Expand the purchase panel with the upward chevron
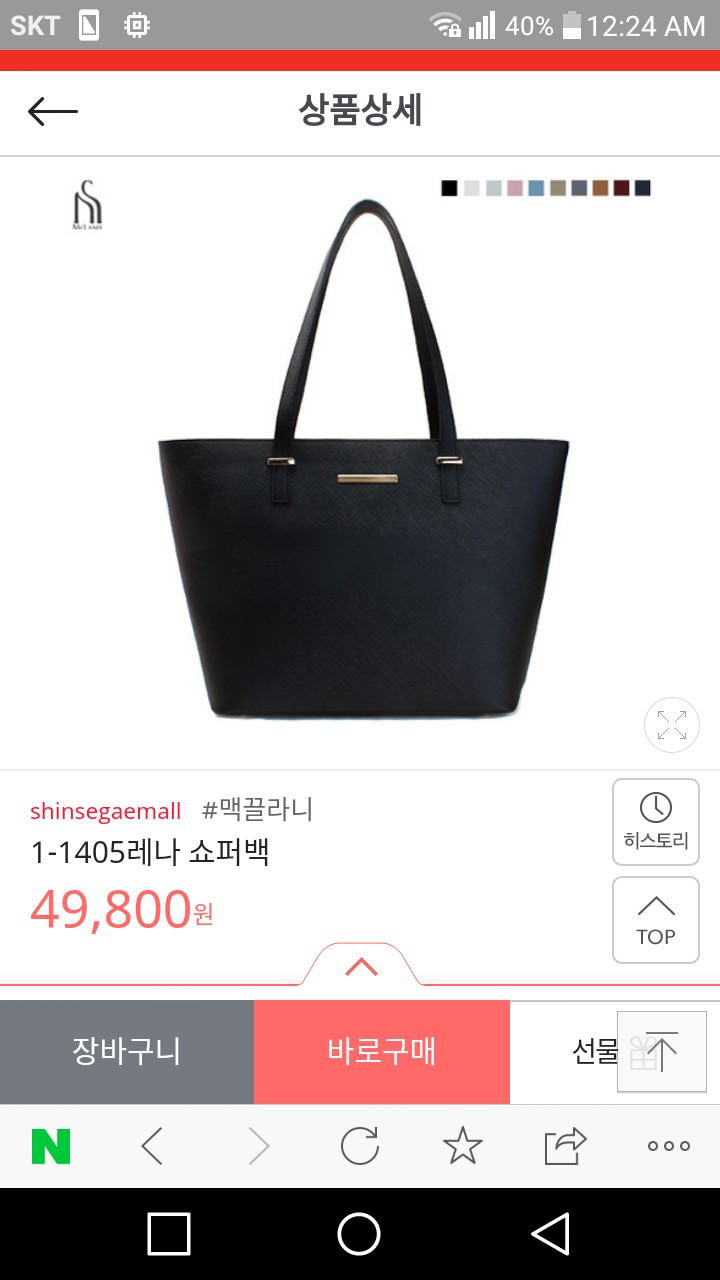 tap(360, 965)
